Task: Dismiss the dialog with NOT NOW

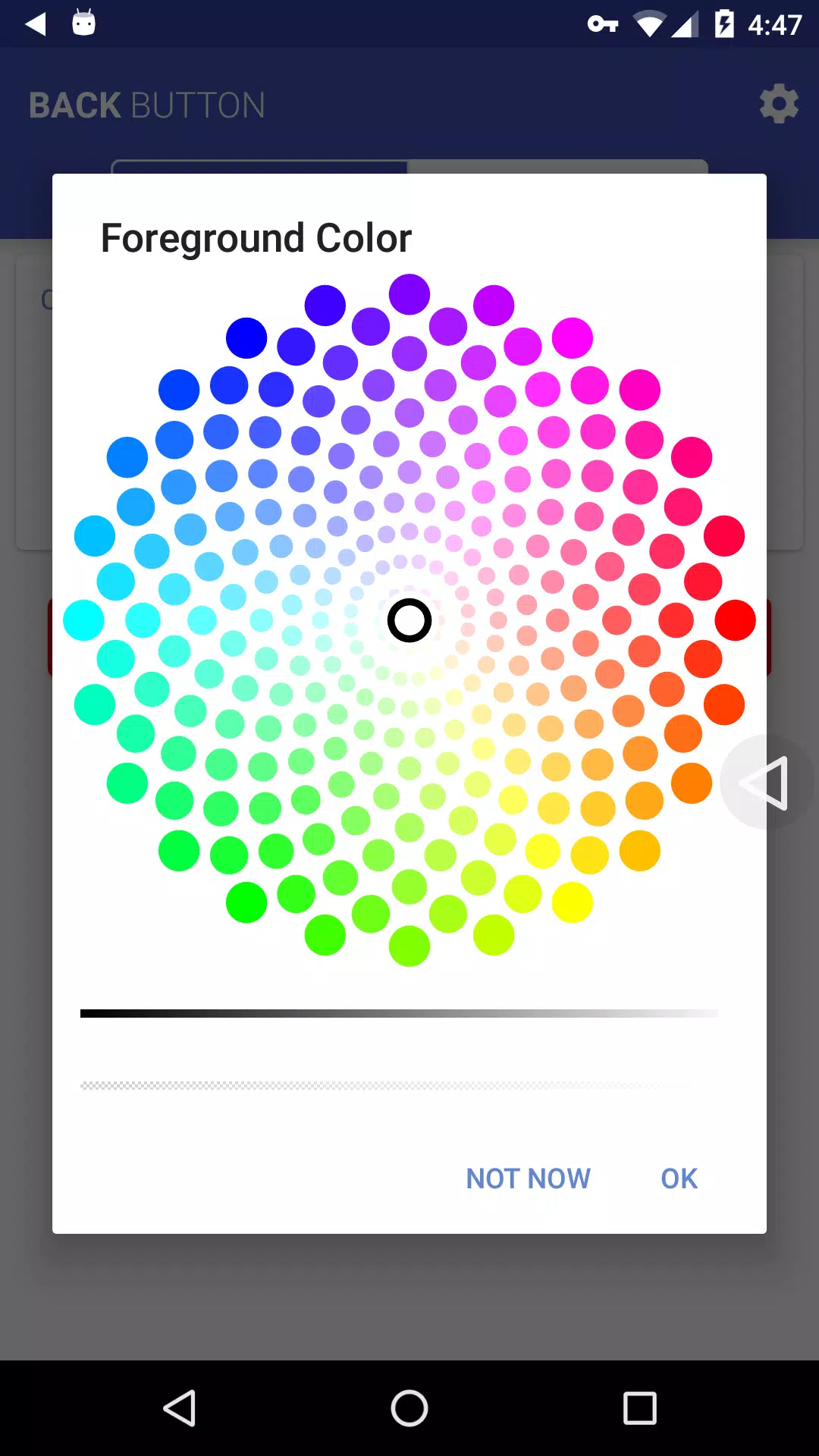Action: (x=528, y=1178)
